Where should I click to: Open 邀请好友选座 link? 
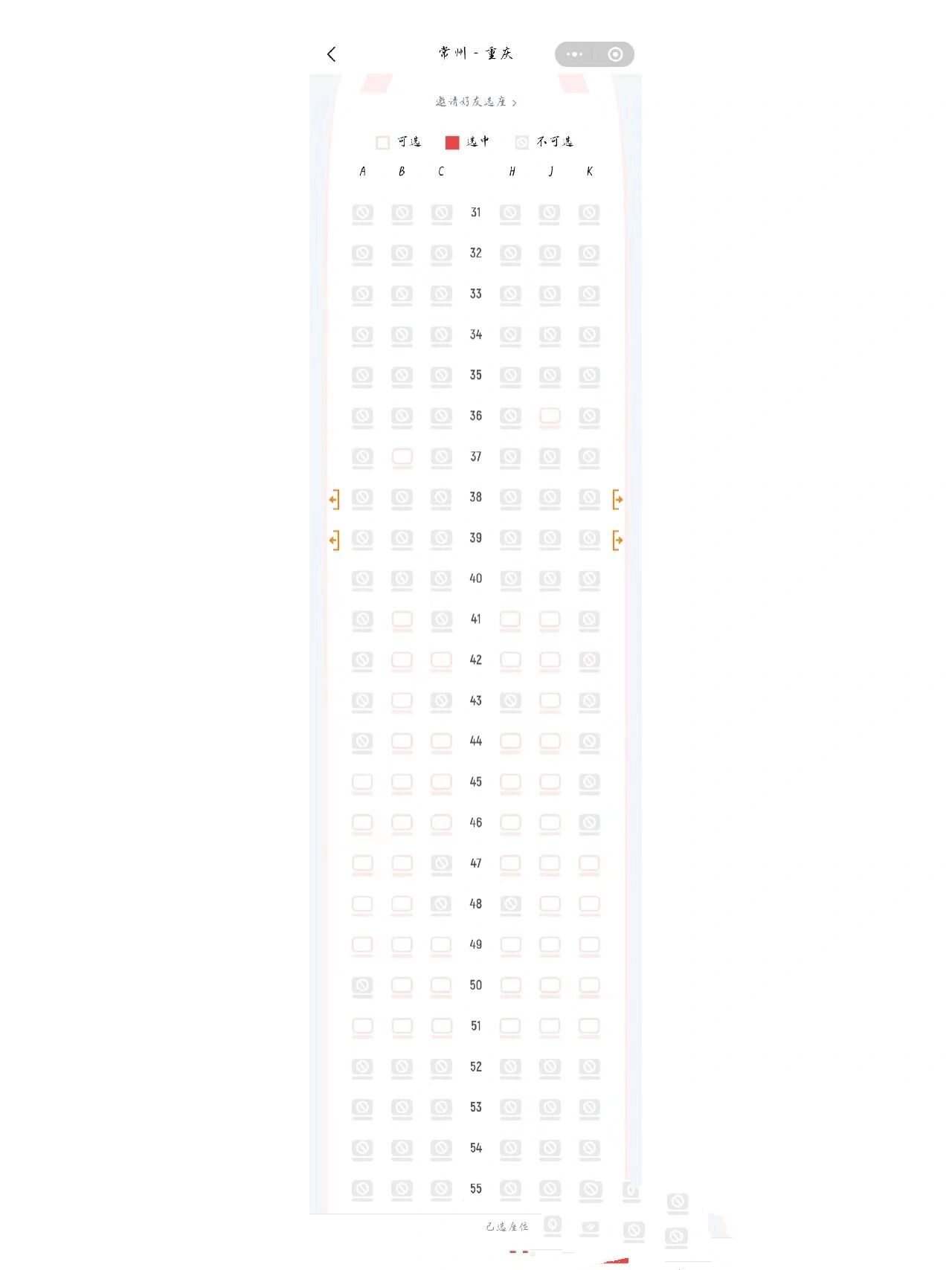pos(476,102)
